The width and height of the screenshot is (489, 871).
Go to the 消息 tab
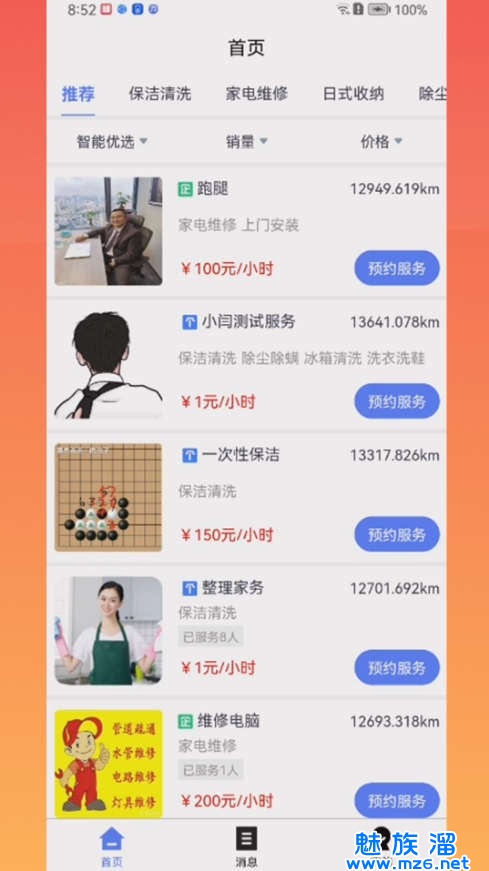246,847
